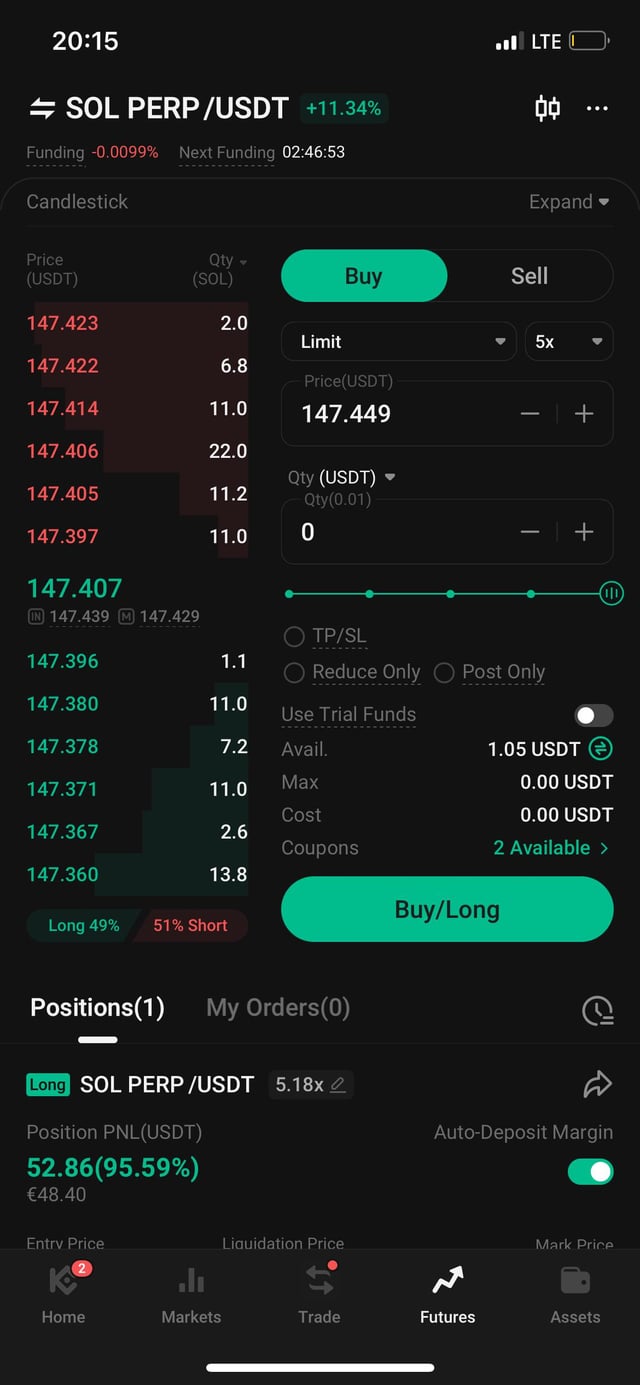Select the Post Only option
This screenshot has width=640, height=1385.
[x=444, y=673]
